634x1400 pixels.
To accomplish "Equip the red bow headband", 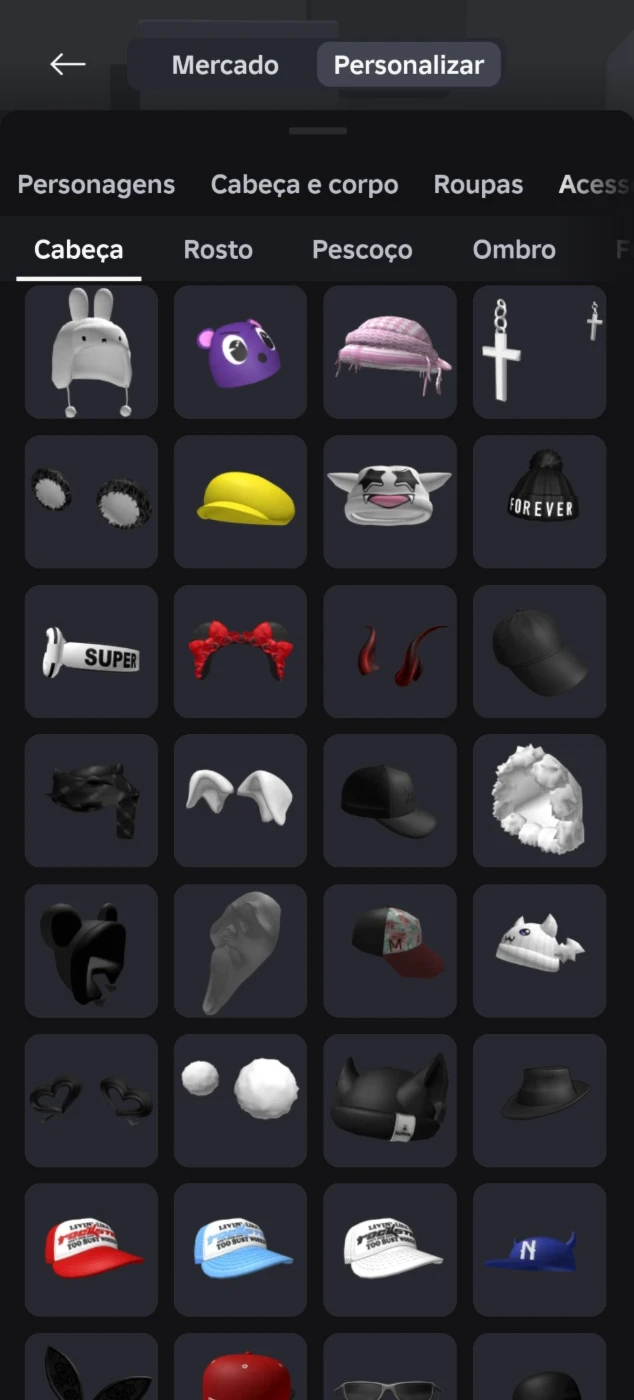I will (240, 652).
